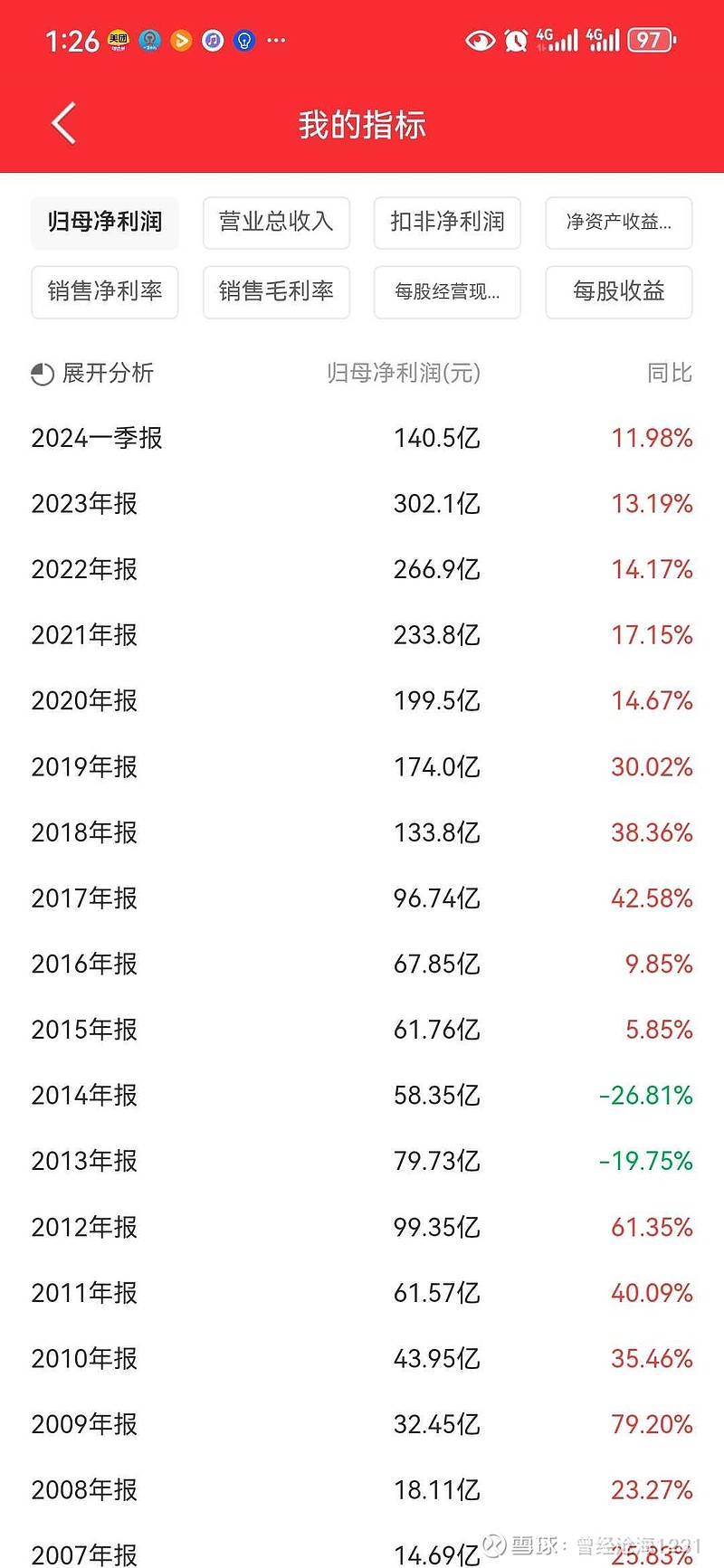Tap the eye protection mode icon
Viewport: 724px width, 1568px height.
(x=479, y=40)
